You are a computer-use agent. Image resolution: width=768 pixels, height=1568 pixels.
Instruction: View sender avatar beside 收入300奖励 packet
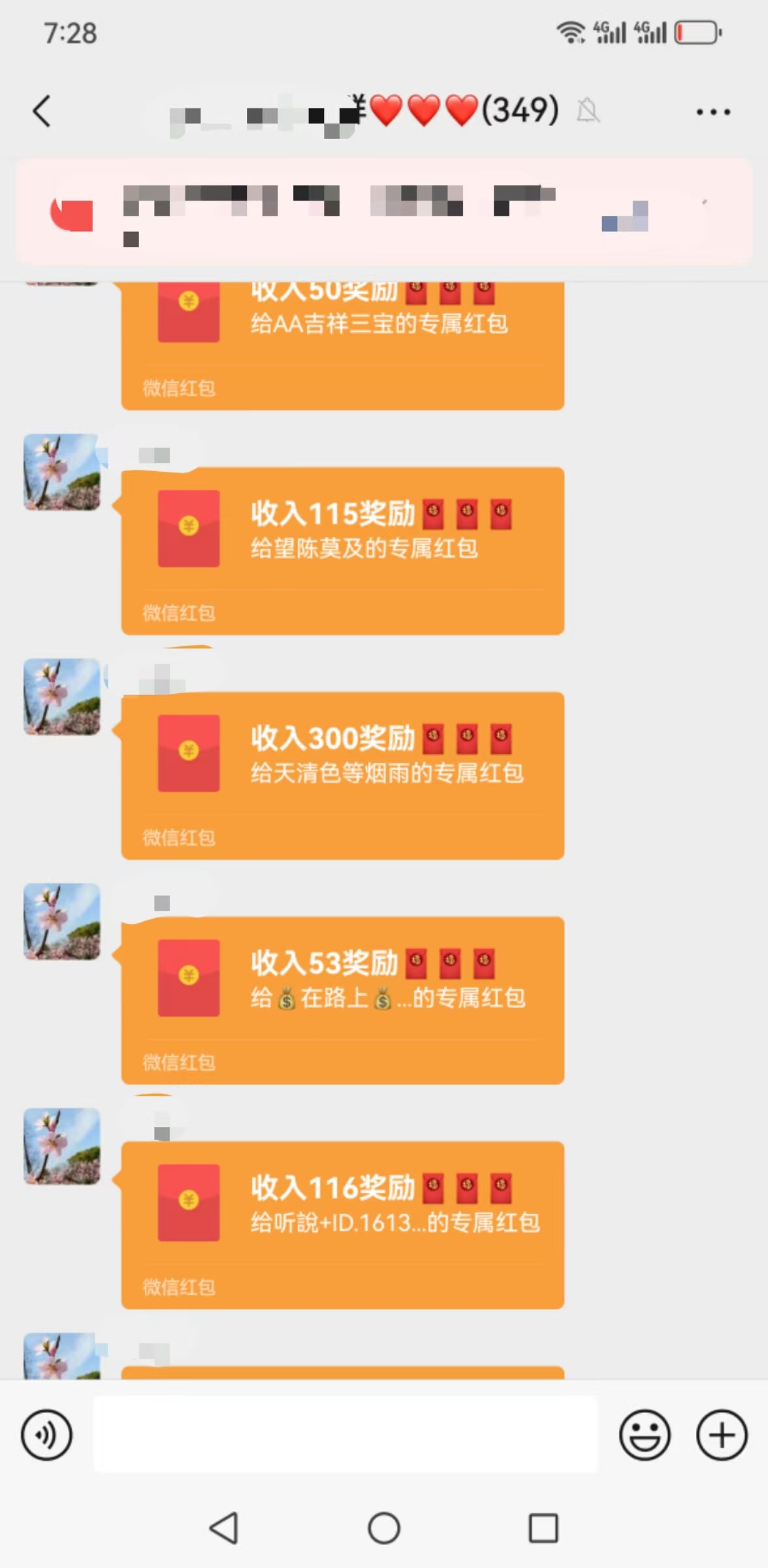click(x=62, y=697)
